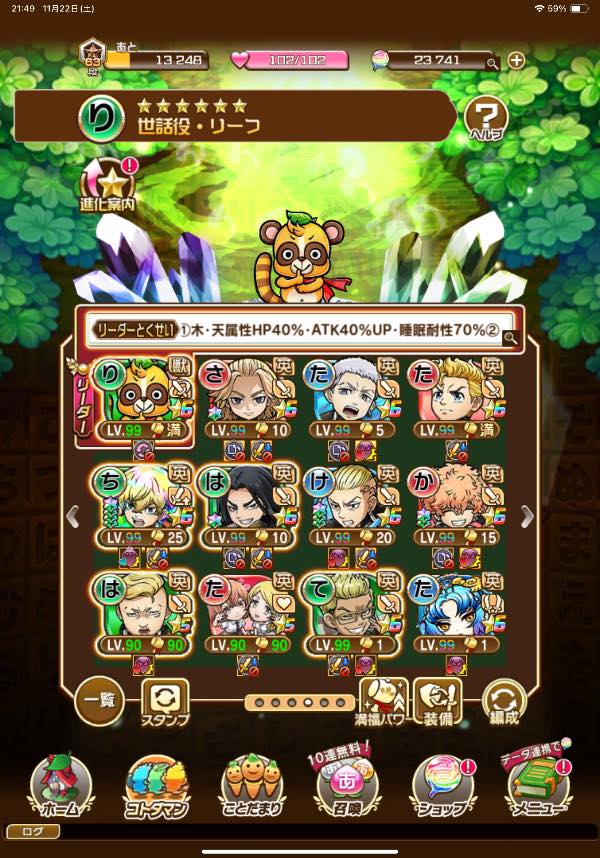Open 満福パワー button
Viewport: 600px width, 858px height.
click(x=383, y=702)
